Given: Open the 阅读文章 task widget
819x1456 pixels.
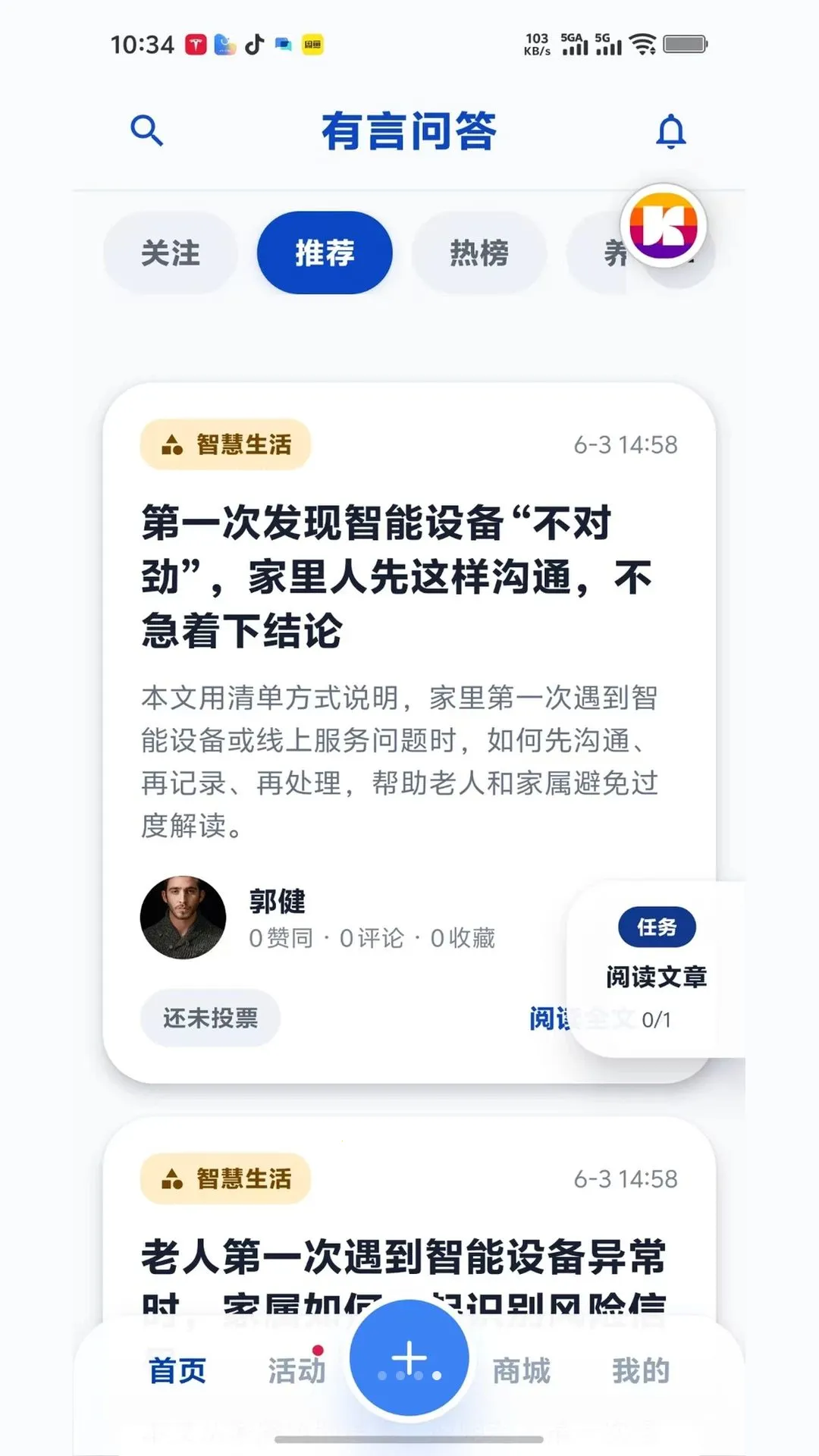Looking at the screenshot, I should [x=656, y=969].
